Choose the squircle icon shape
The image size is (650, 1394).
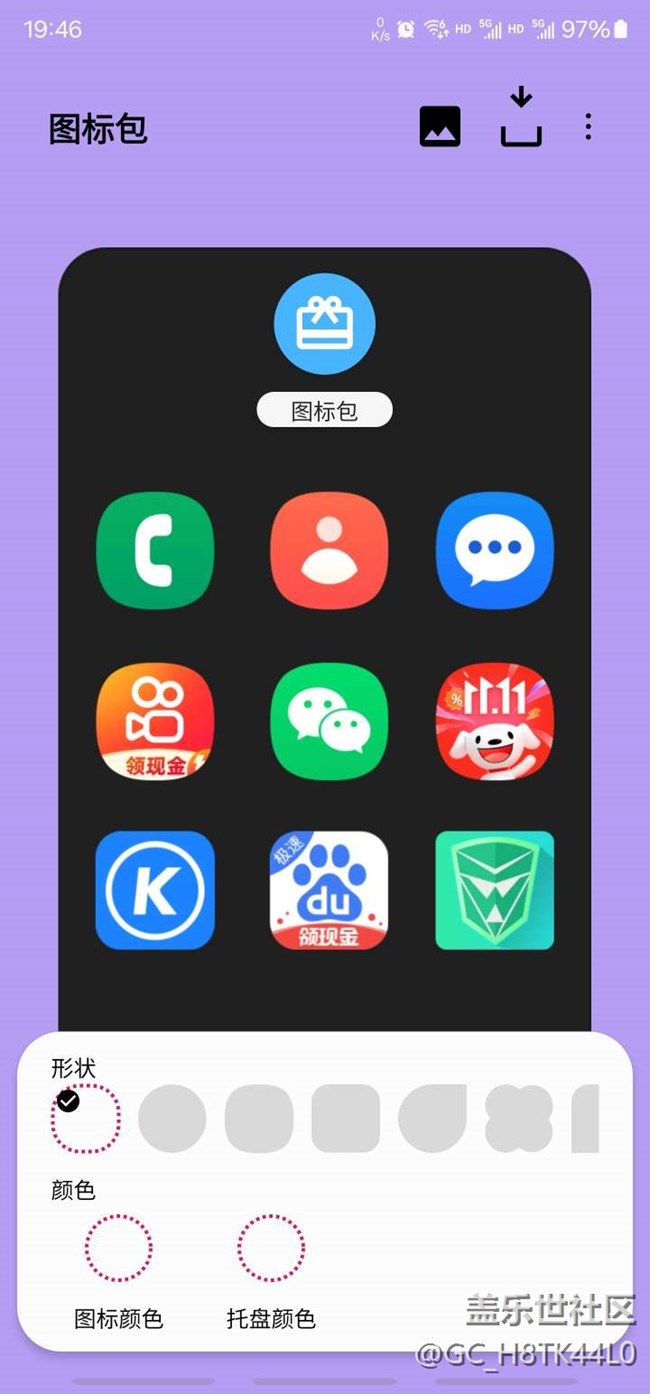259,1119
